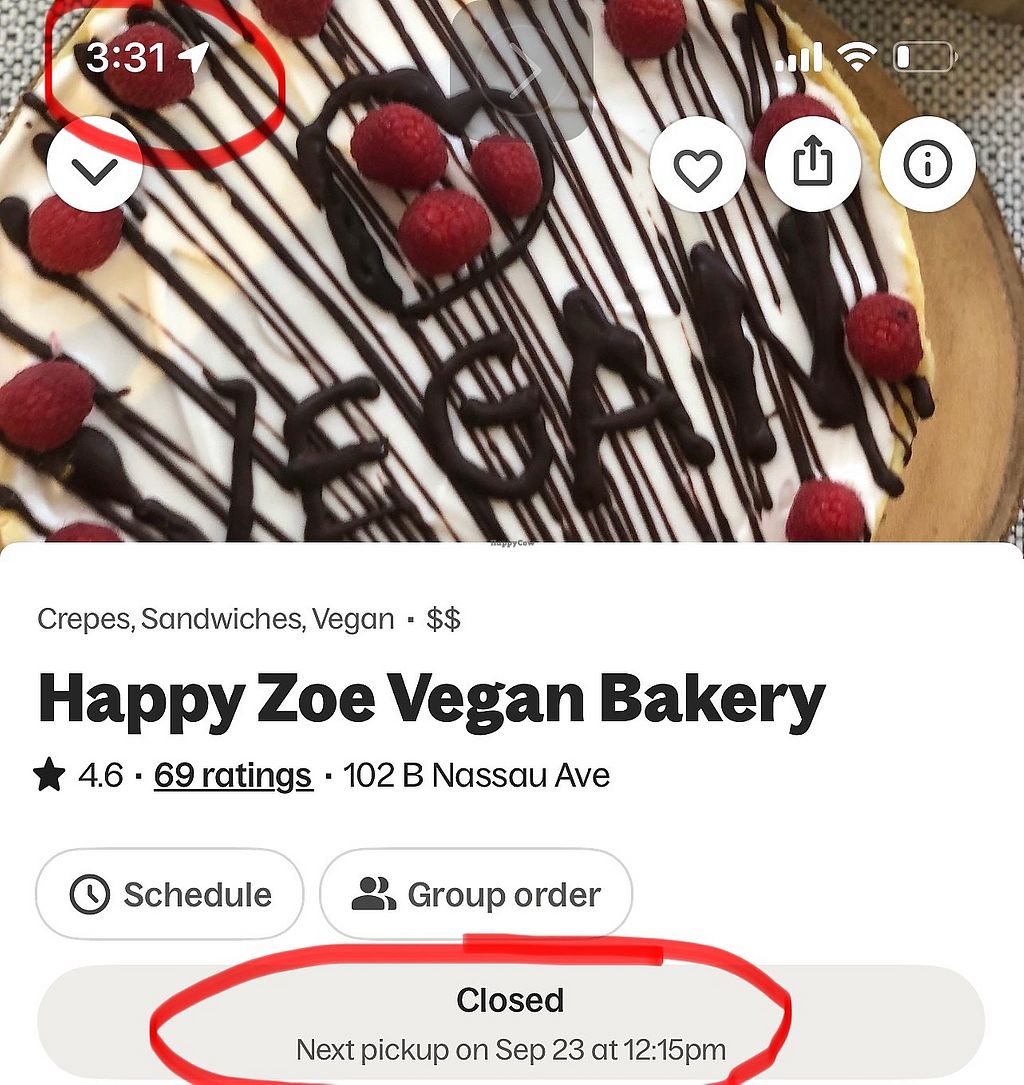Open the 69 ratings link
Viewport: 1024px width, 1085px height.
tap(233, 776)
